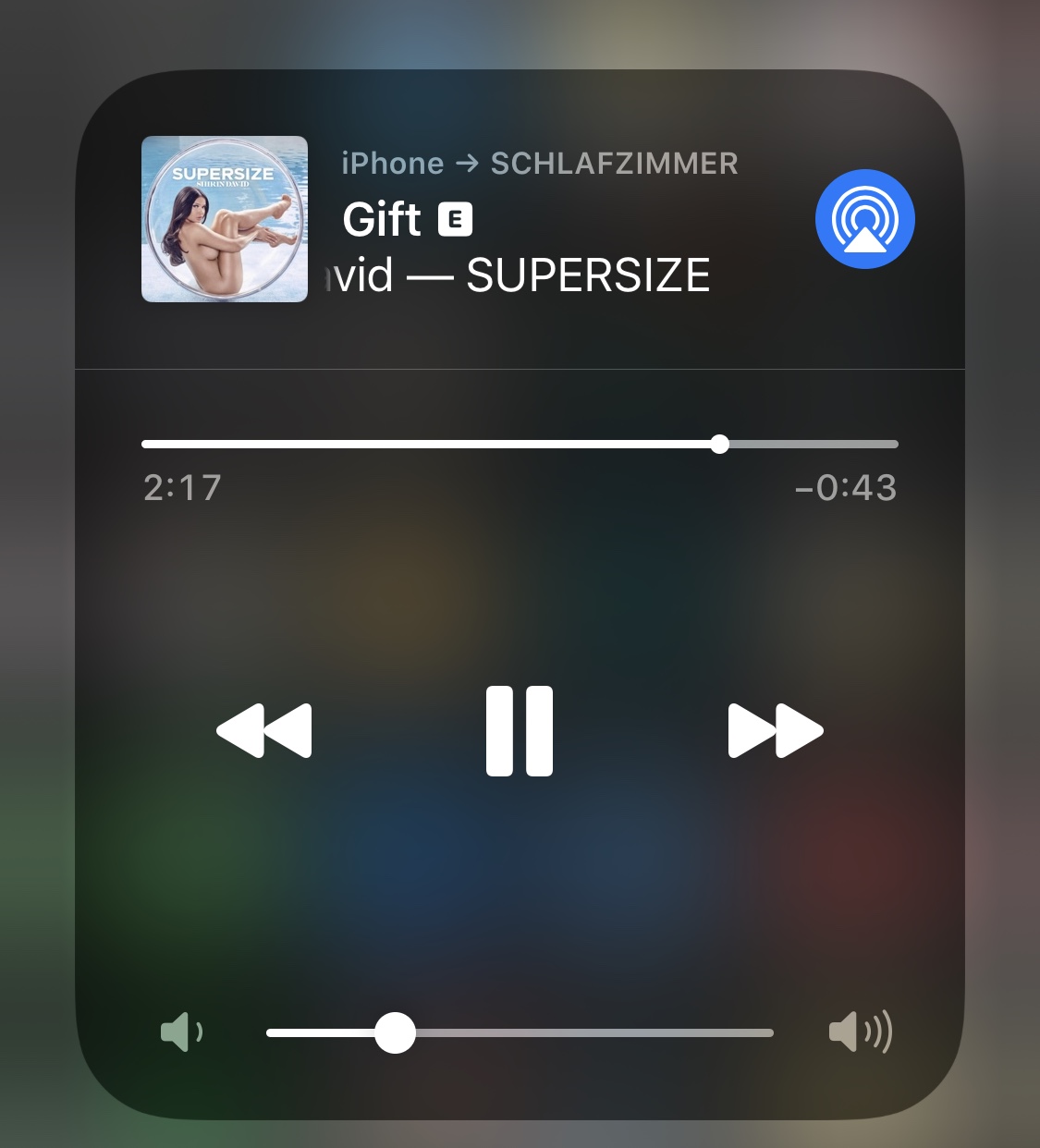Open the SUPERSIZE album artwork
Screen dimensions: 1040x1148
[x=225, y=219]
